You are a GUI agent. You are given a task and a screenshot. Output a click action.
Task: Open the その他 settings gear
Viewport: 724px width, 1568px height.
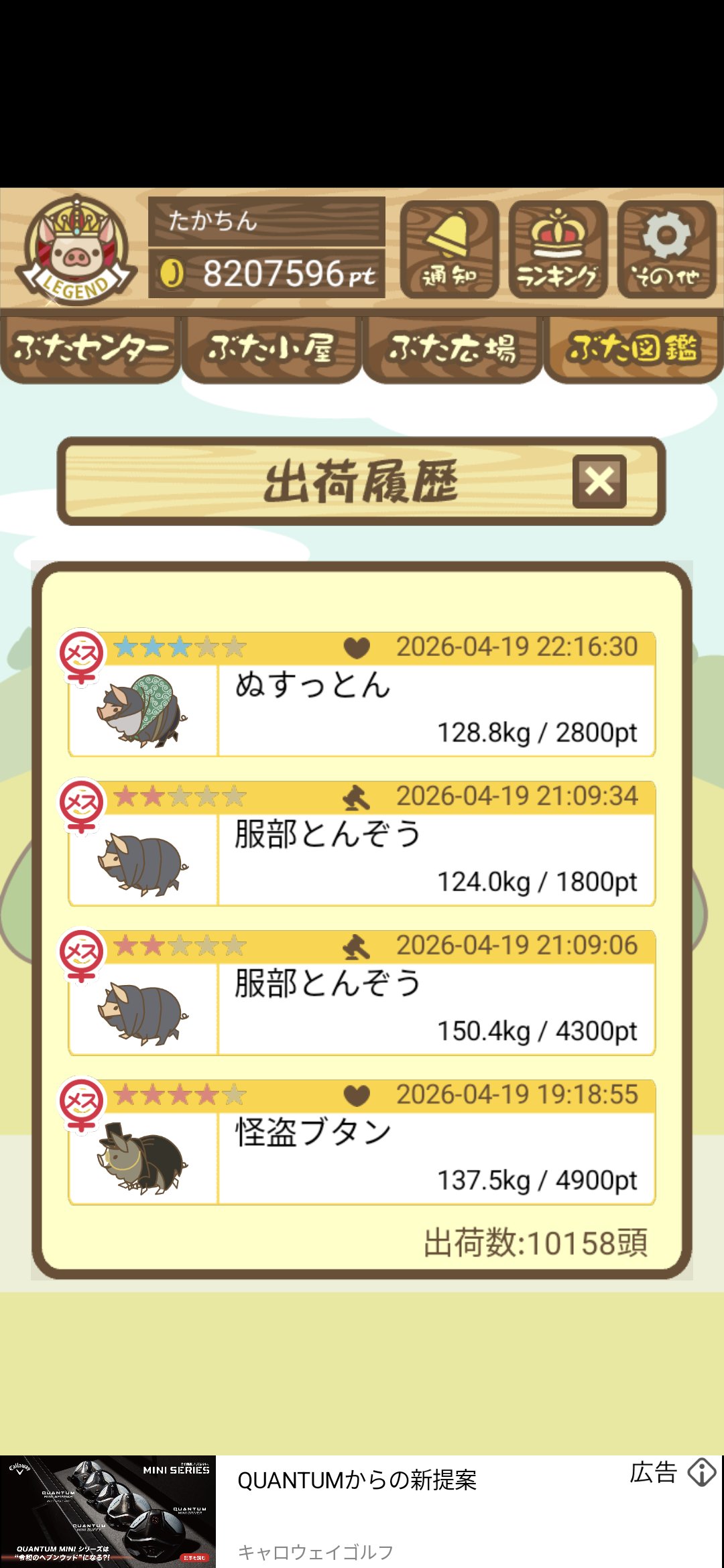pyautogui.click(x=666, y=249)
